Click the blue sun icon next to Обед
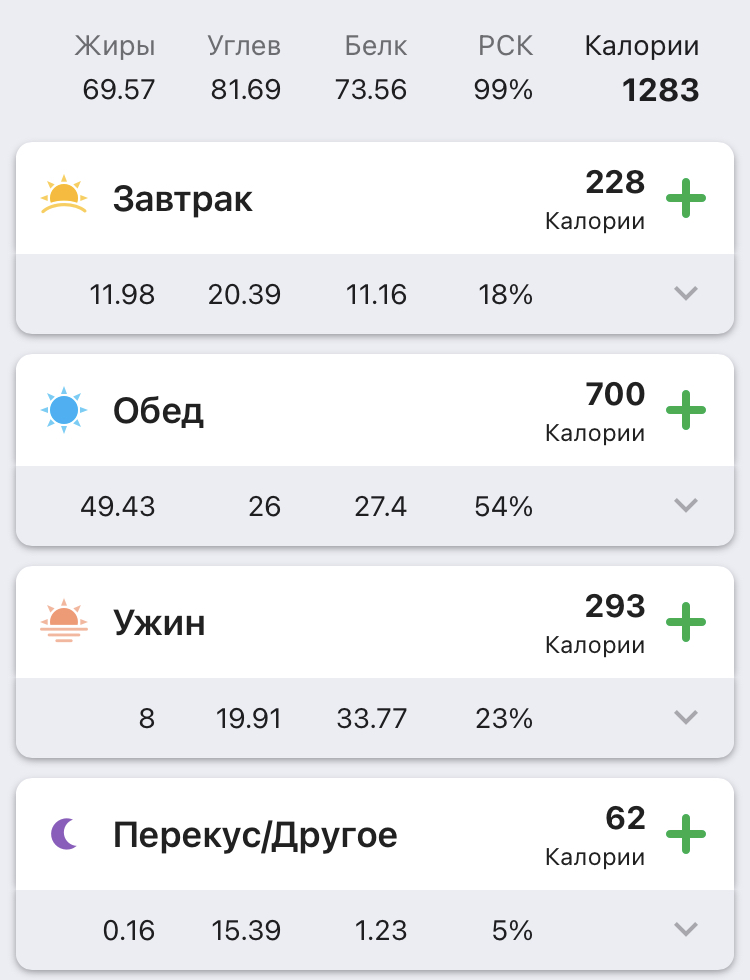The height and width of the screenshot is (980, 750). (x=64, y=410)
